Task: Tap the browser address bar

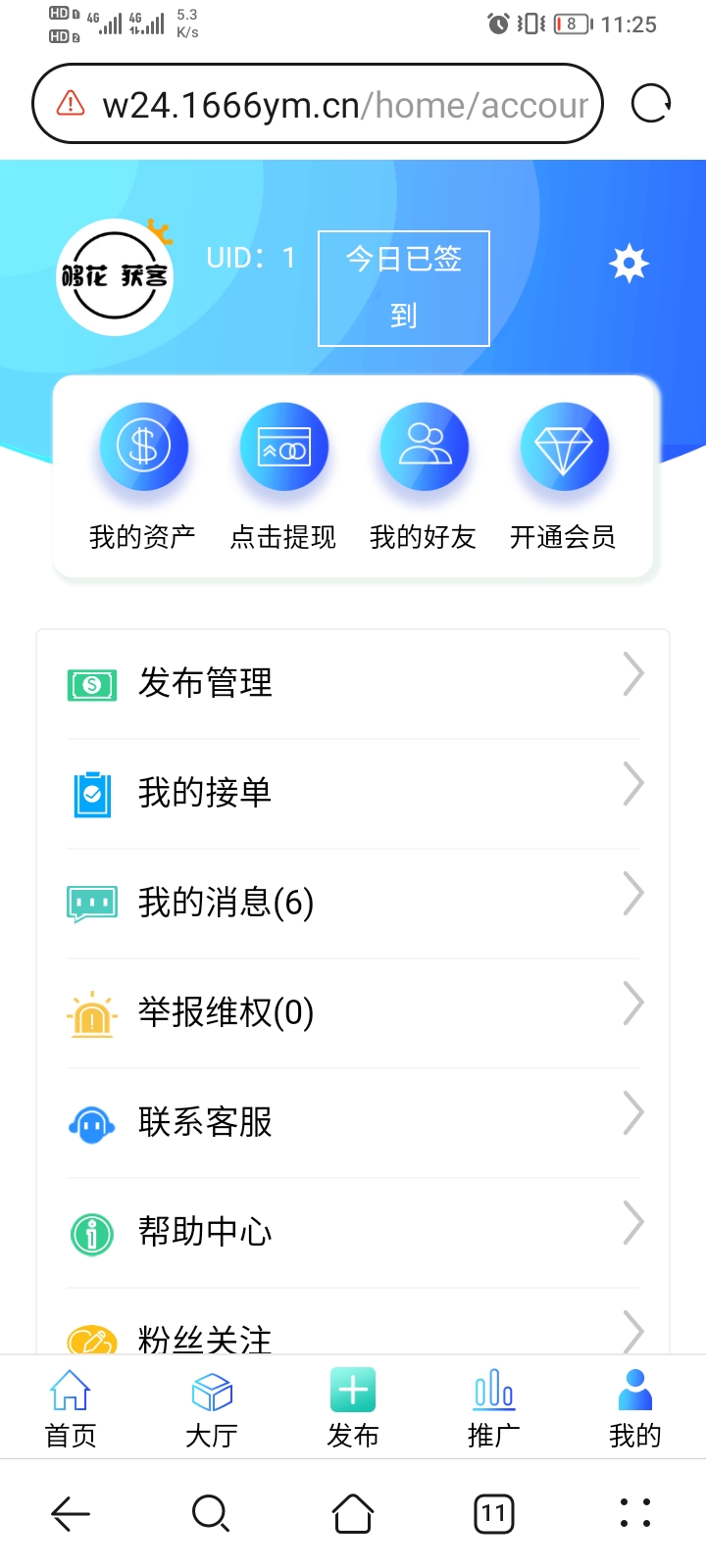Action: 324,104
